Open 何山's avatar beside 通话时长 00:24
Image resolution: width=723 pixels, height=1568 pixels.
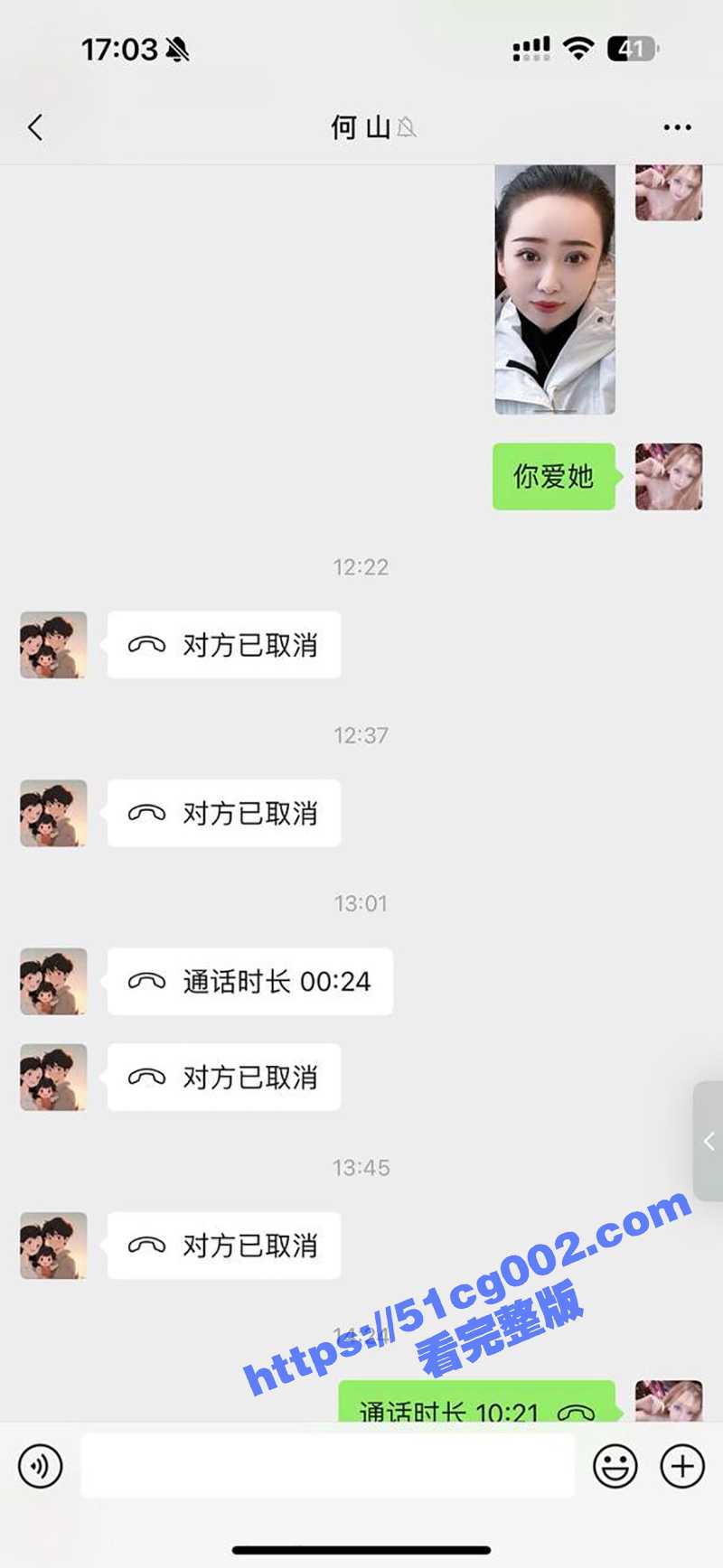click(53, 981)
